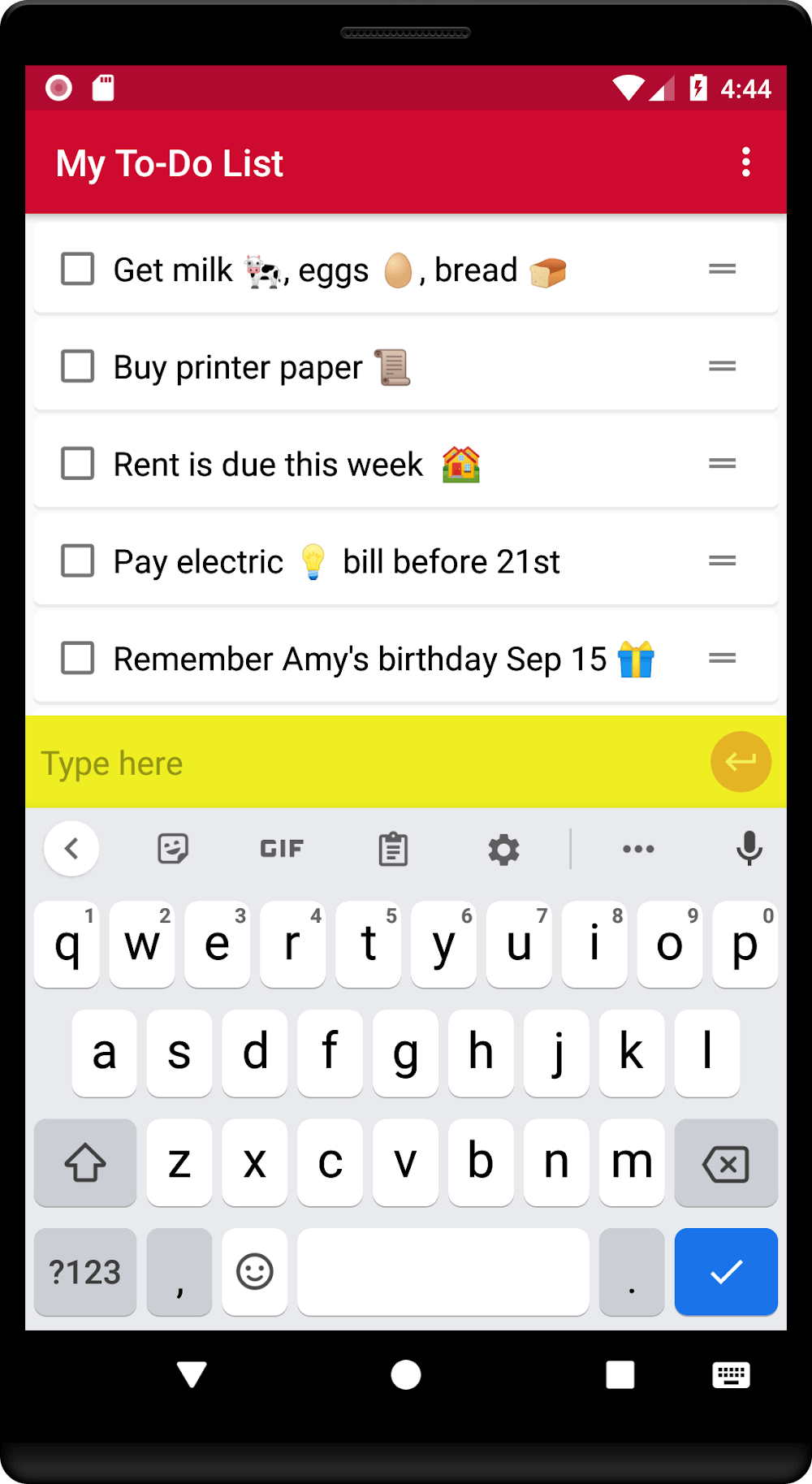Open the emoji picker key

255,1272
